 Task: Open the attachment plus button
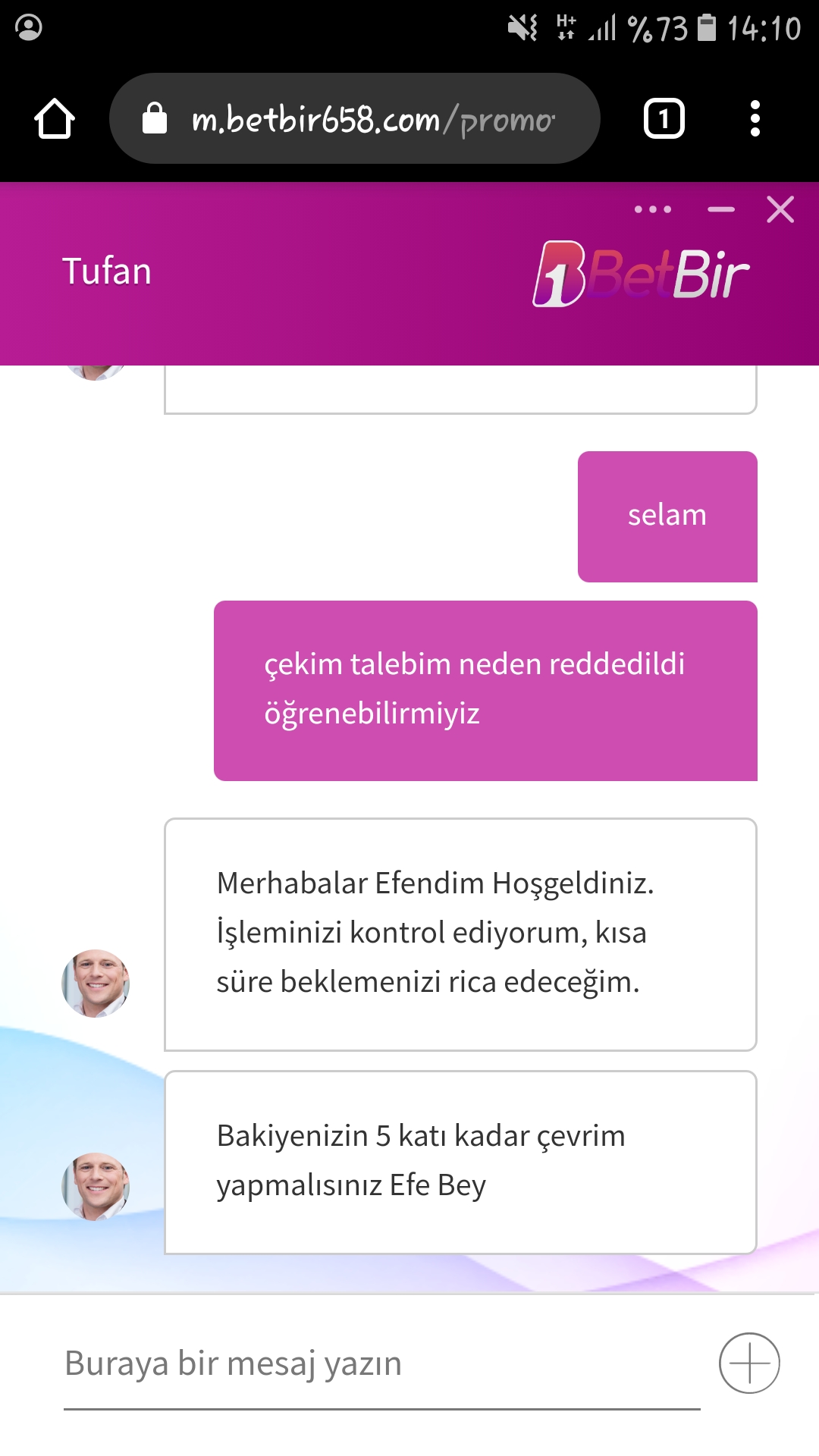749,1363
